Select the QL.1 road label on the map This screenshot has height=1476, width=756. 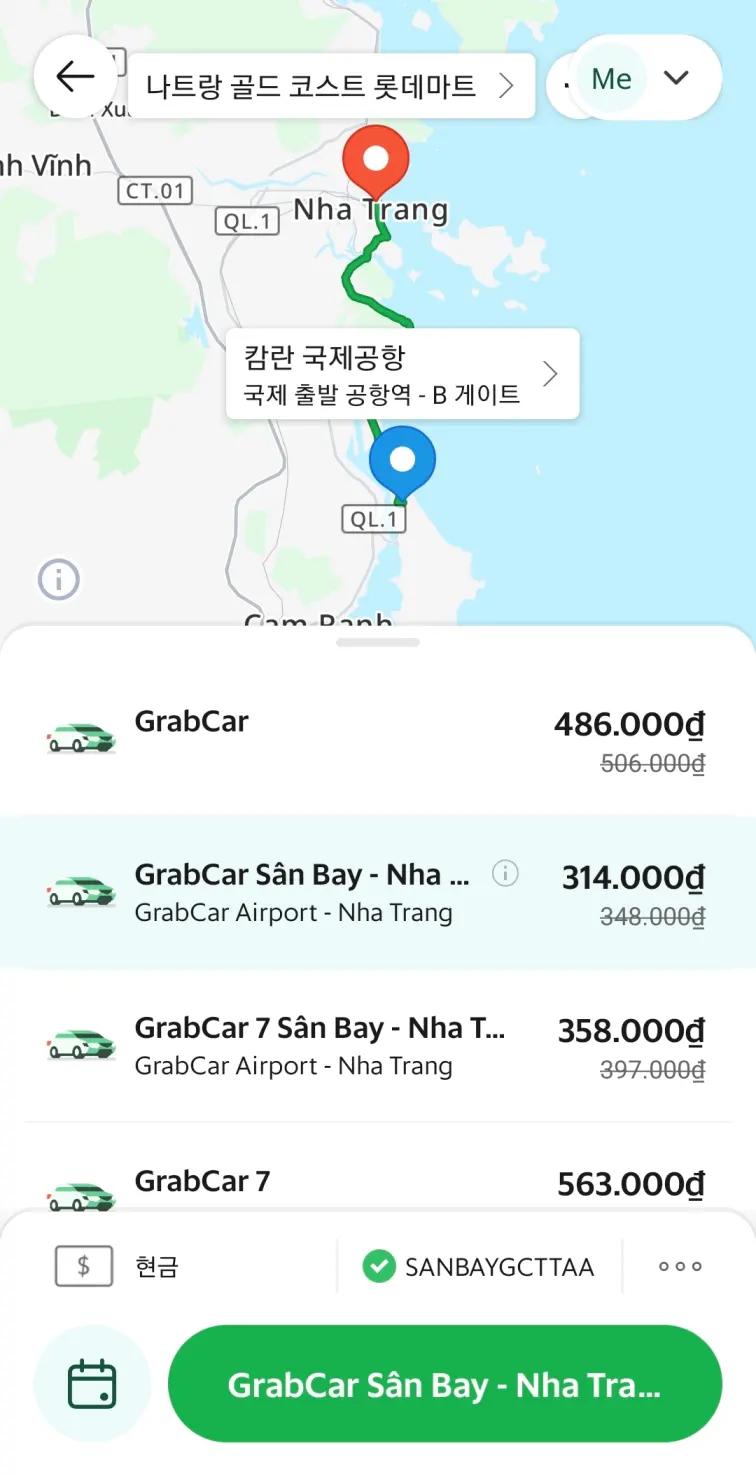pyautogui.click(x=374, y=518)
